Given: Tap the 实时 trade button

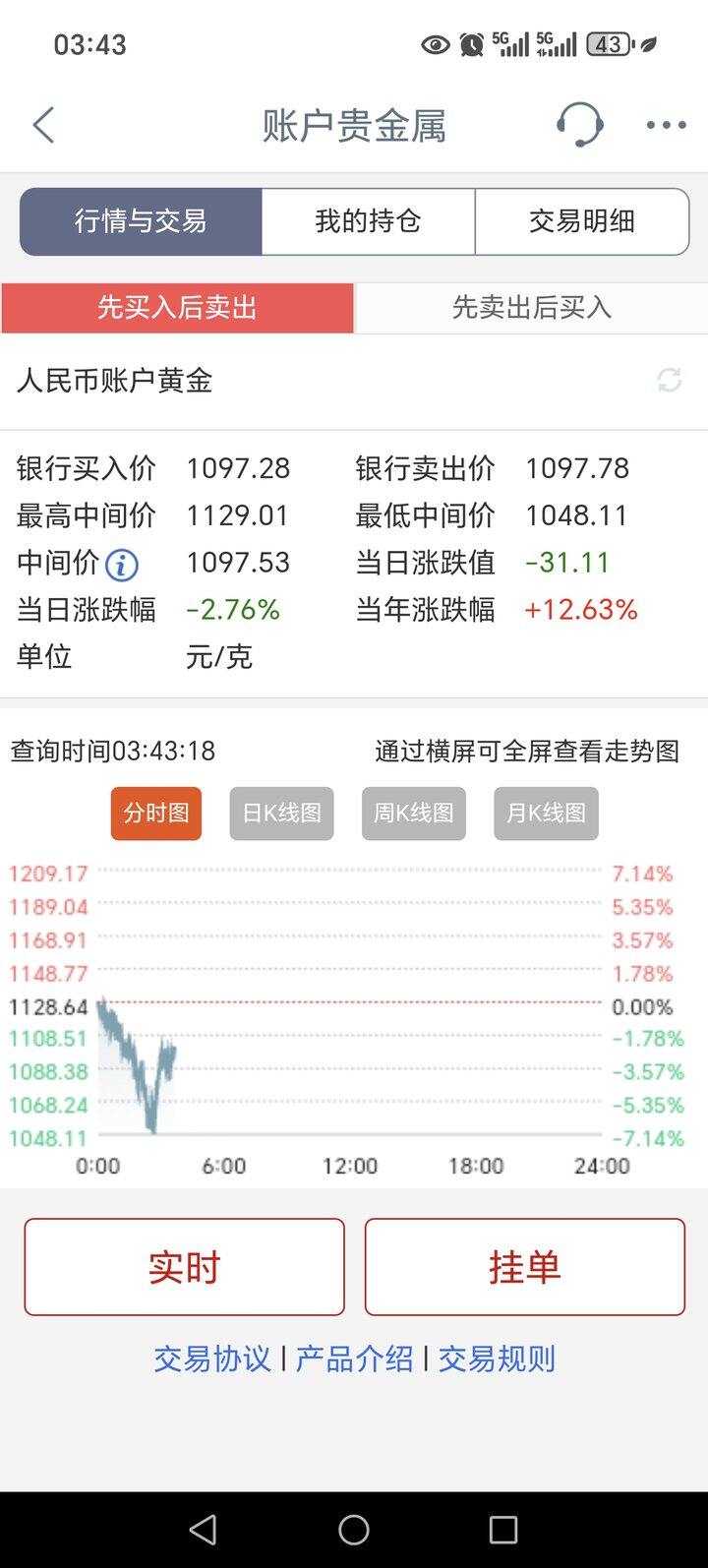Looking at the screenshot, I should [184, 1266].
